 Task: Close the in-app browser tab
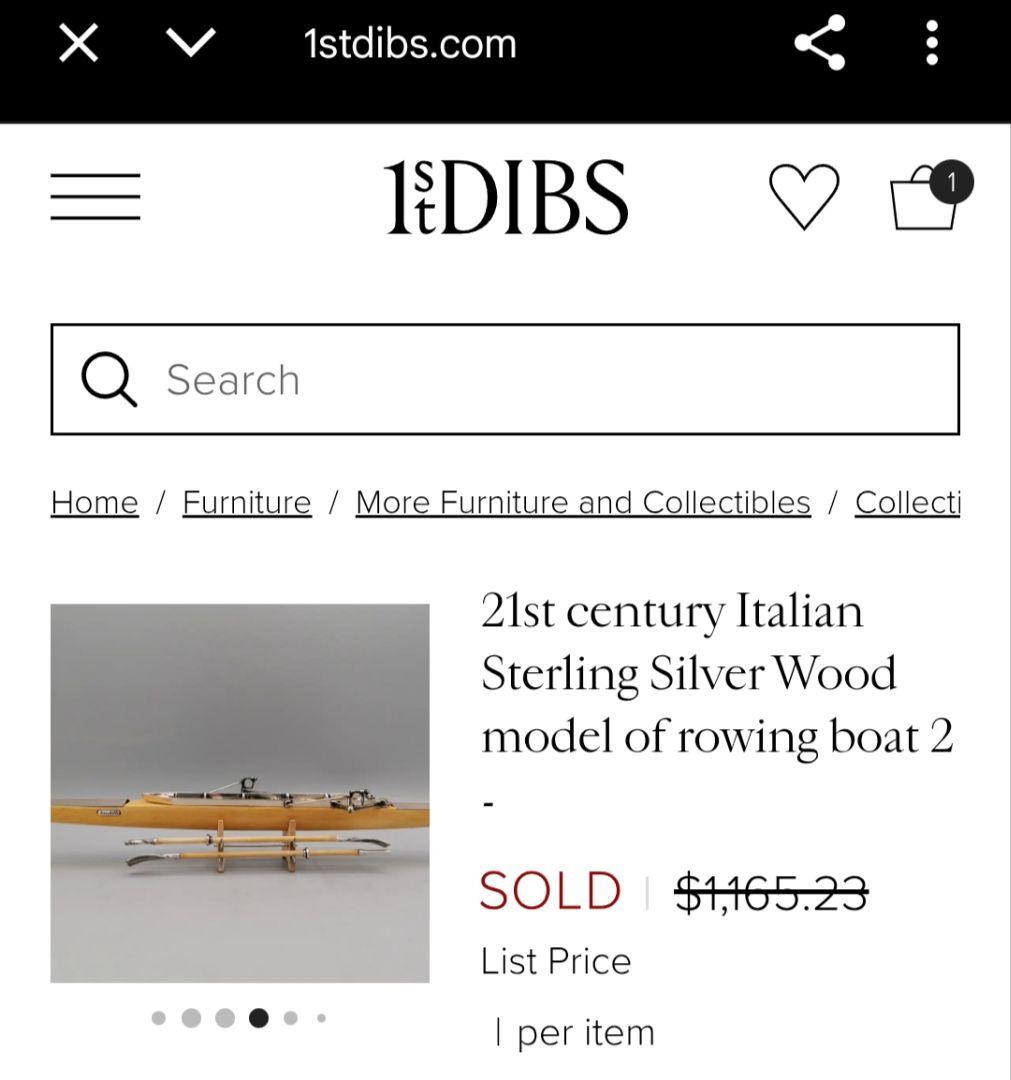79,44
